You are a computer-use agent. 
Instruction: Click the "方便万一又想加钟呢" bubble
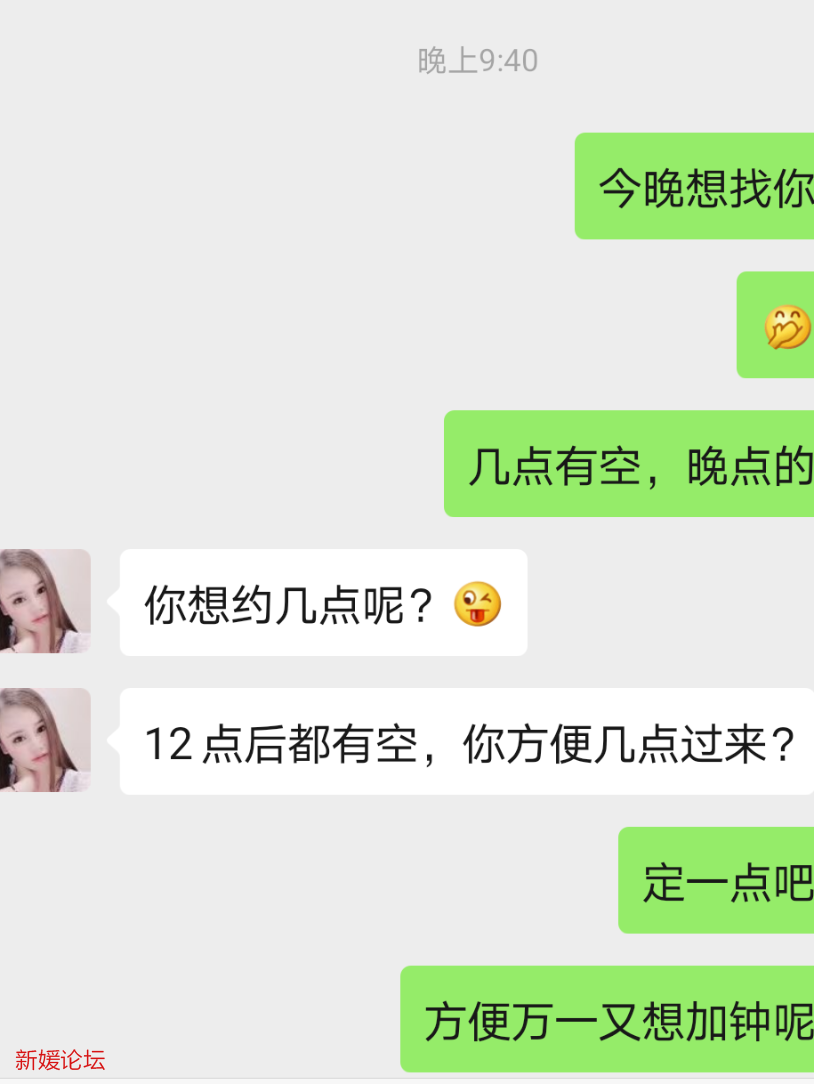click(607, 1018)
